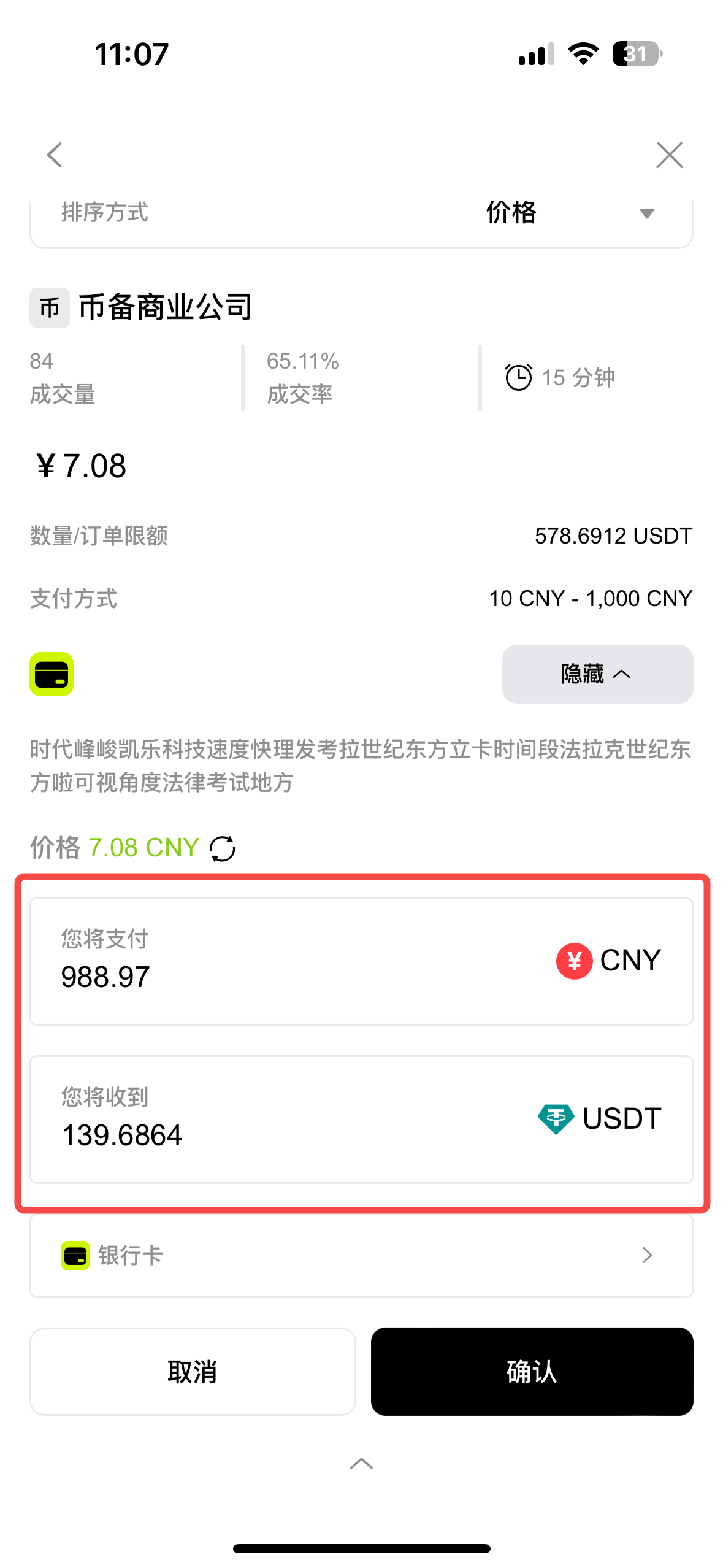Collapse details with the 隐藏 button
Image resolution: width=723 pixels, height=1568 pixels.
[x=597, y=674]
